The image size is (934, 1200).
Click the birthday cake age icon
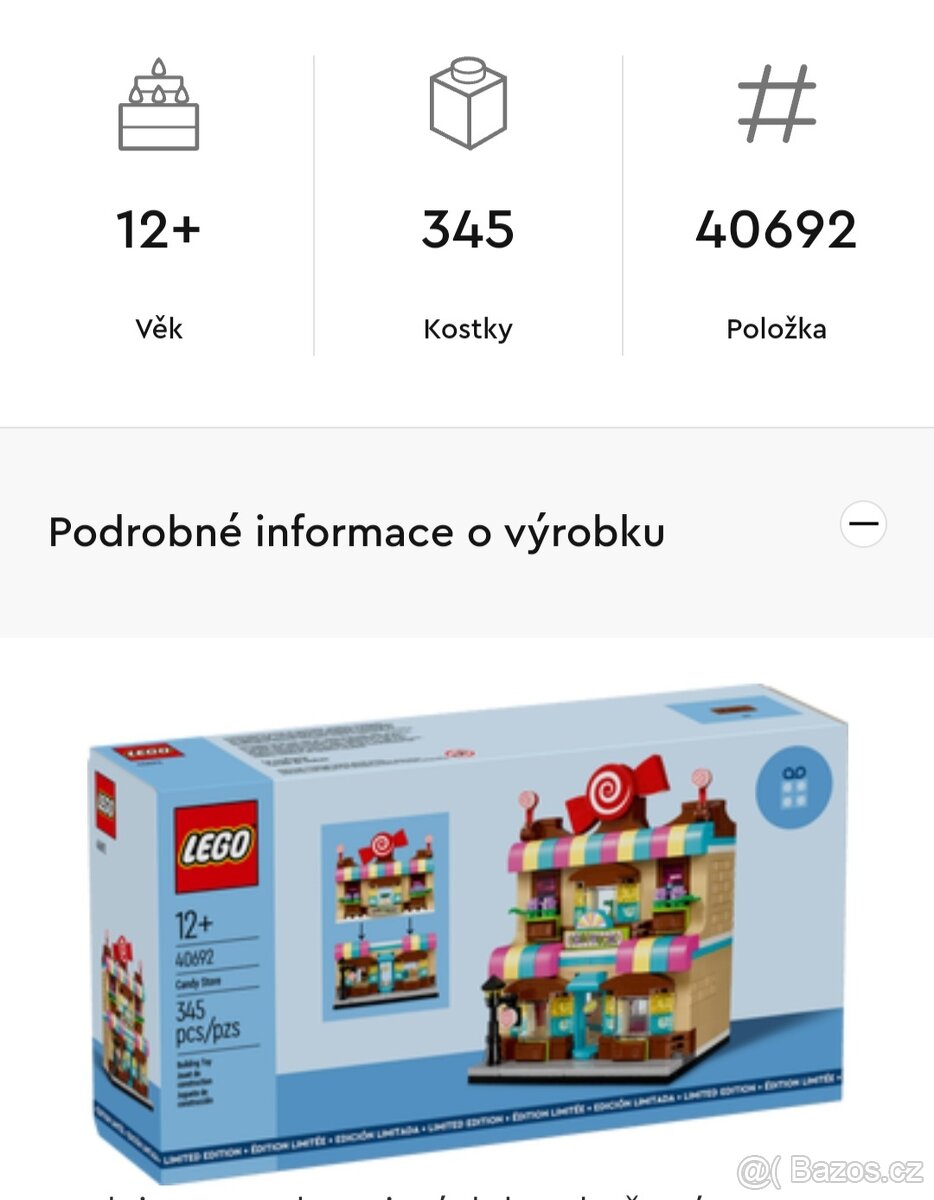click(160, 107)
